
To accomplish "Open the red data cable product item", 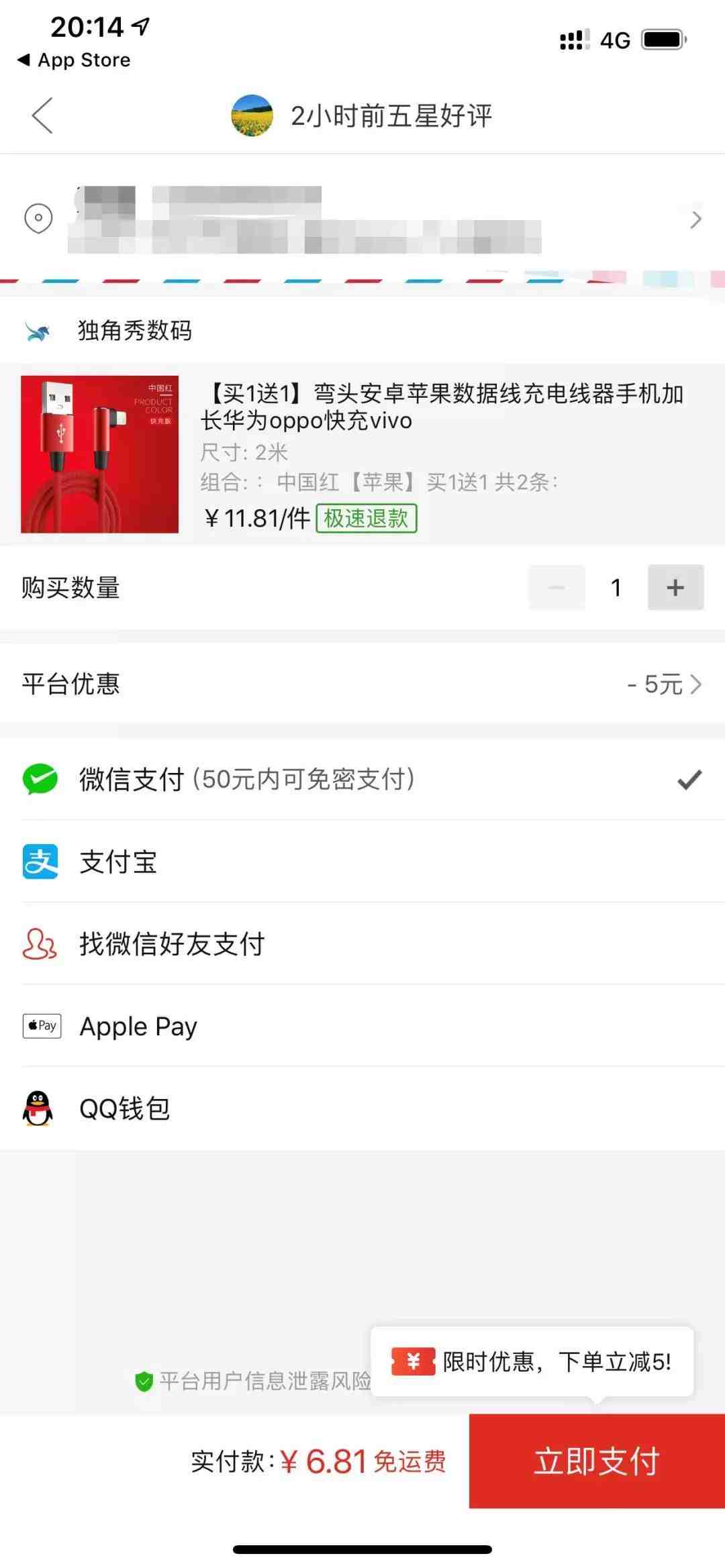I will [x=362, y=454].
